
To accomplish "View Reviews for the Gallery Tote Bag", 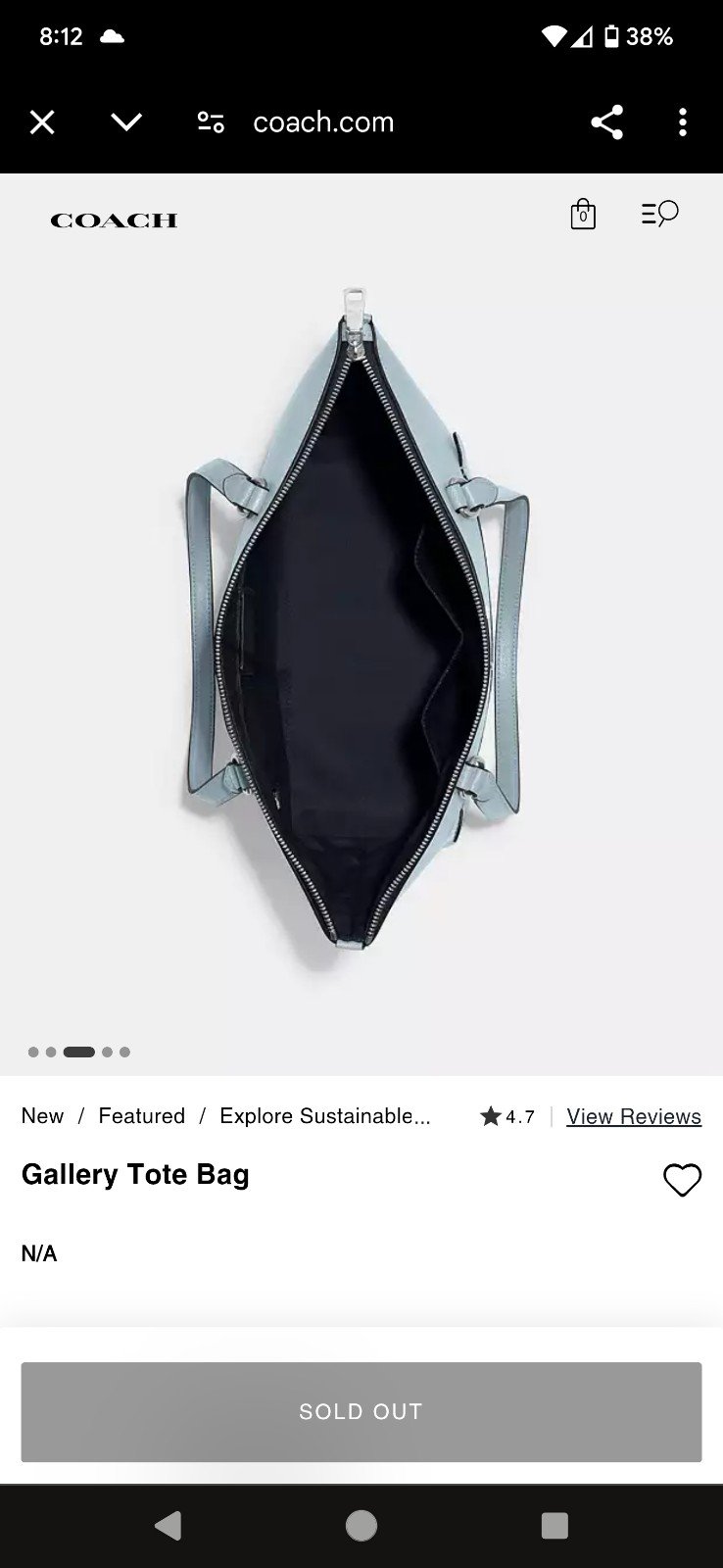I will coord(634,1116).
